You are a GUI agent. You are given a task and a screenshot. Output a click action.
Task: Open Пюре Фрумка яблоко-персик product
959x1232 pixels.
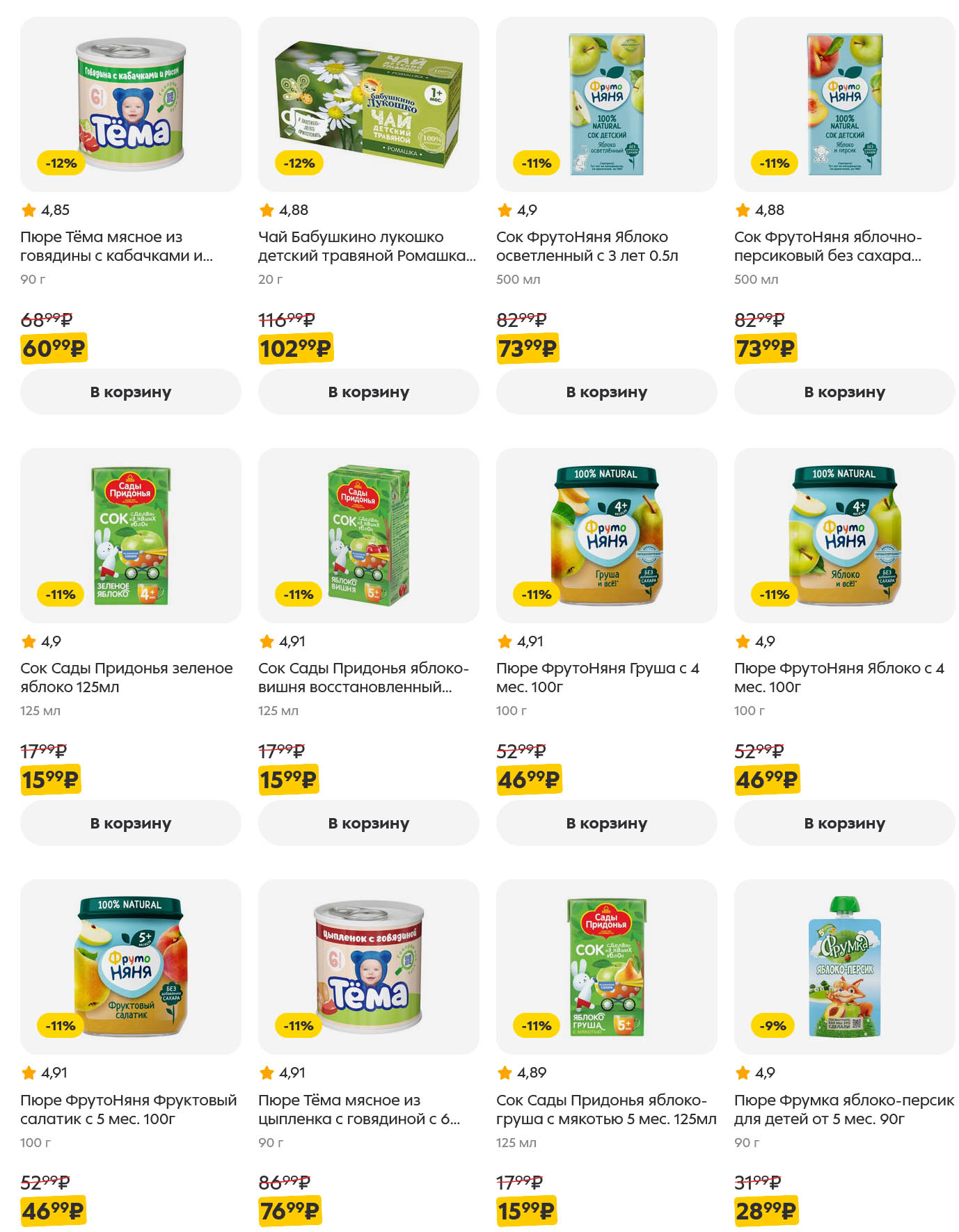(844, 967)
